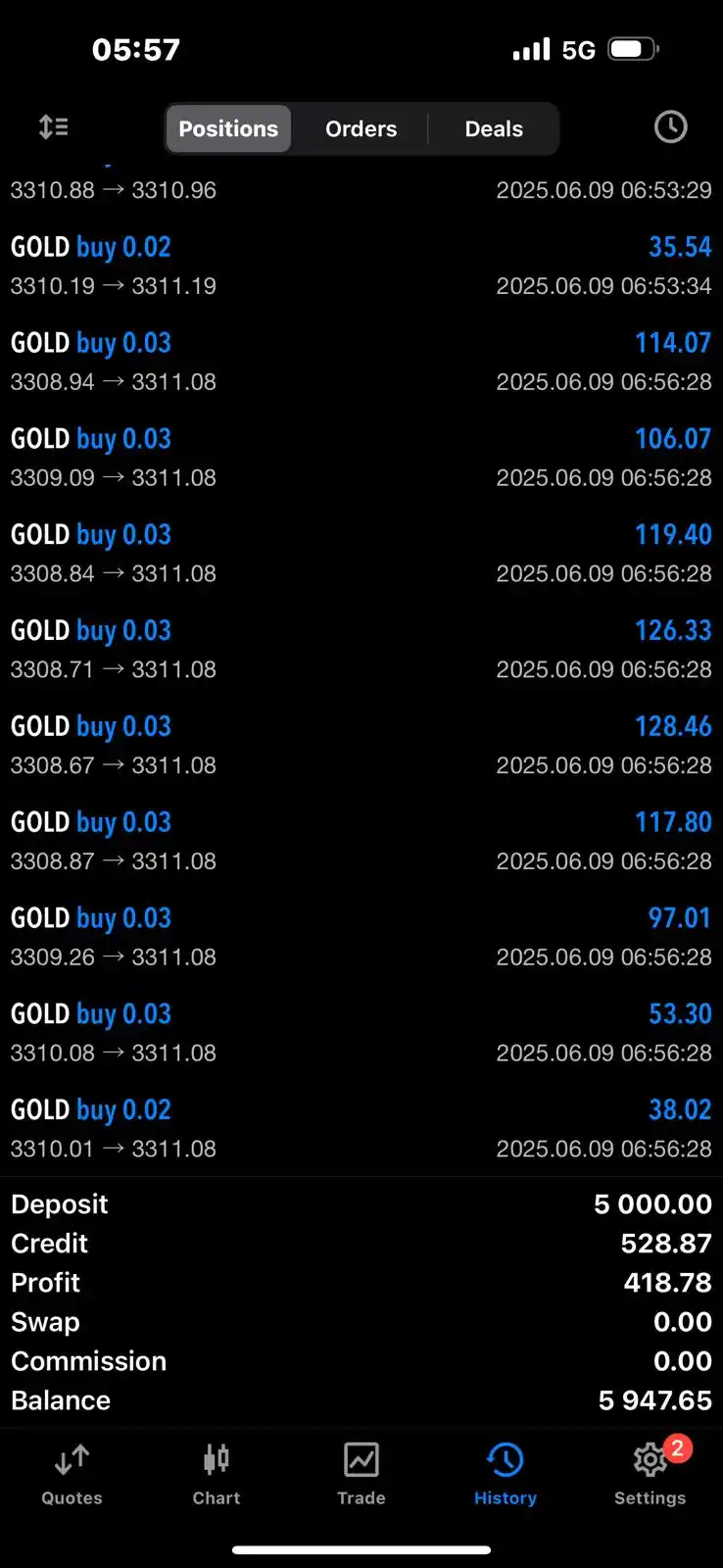Open the History tab
Screen dimensions: 723x1568
point(506,1474)
